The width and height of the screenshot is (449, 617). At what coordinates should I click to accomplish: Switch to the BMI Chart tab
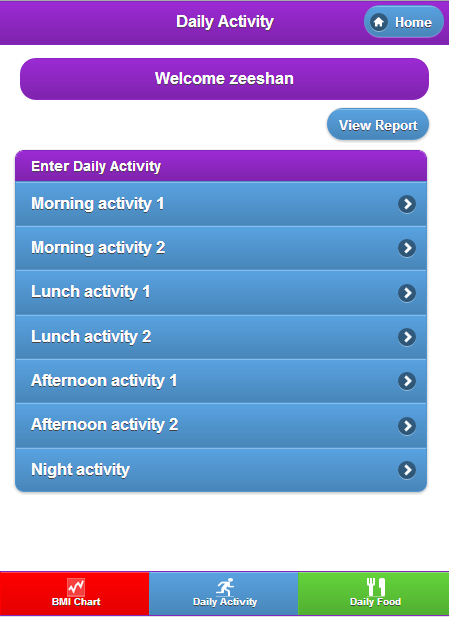[x=75, y=593]
